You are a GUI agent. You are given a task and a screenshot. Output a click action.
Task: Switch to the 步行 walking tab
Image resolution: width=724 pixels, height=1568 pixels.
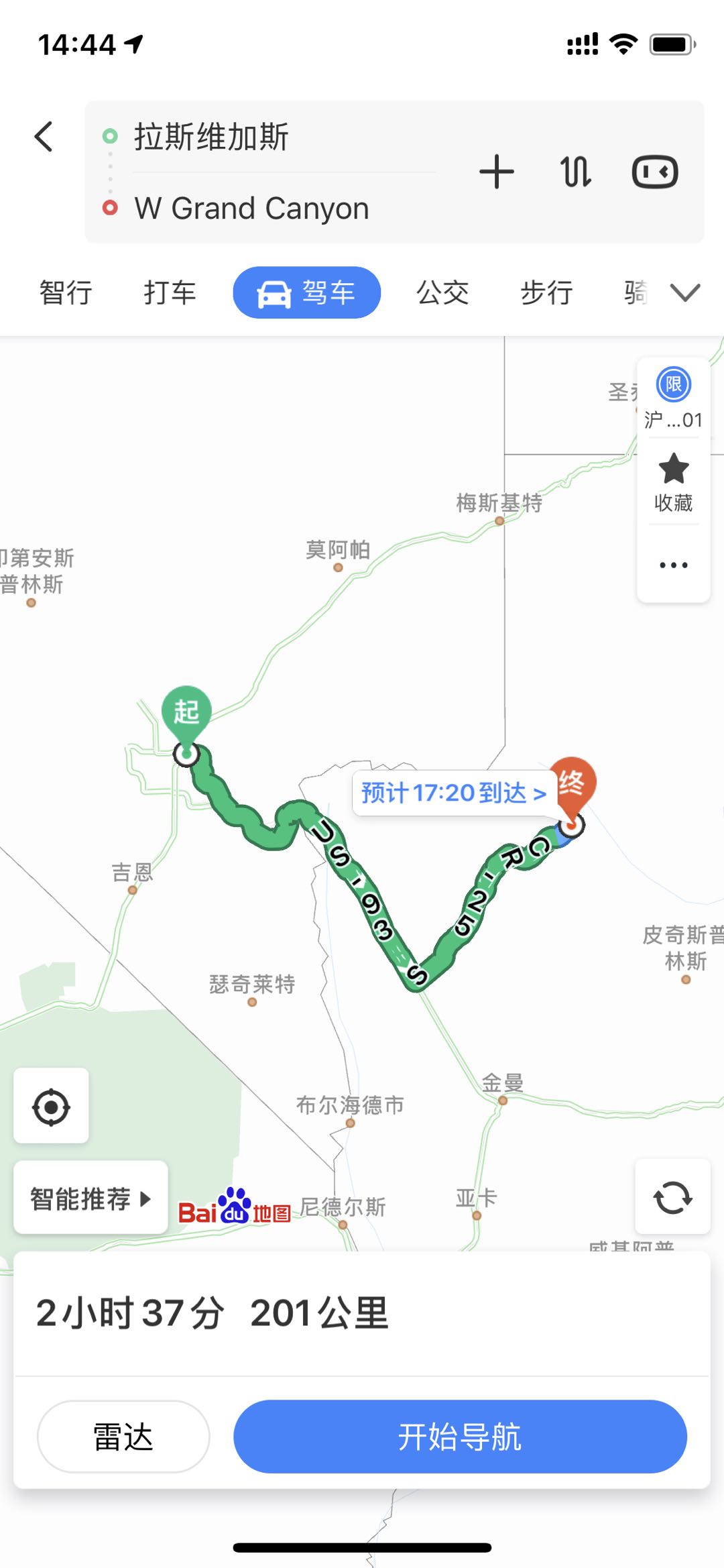click(546, 292)
